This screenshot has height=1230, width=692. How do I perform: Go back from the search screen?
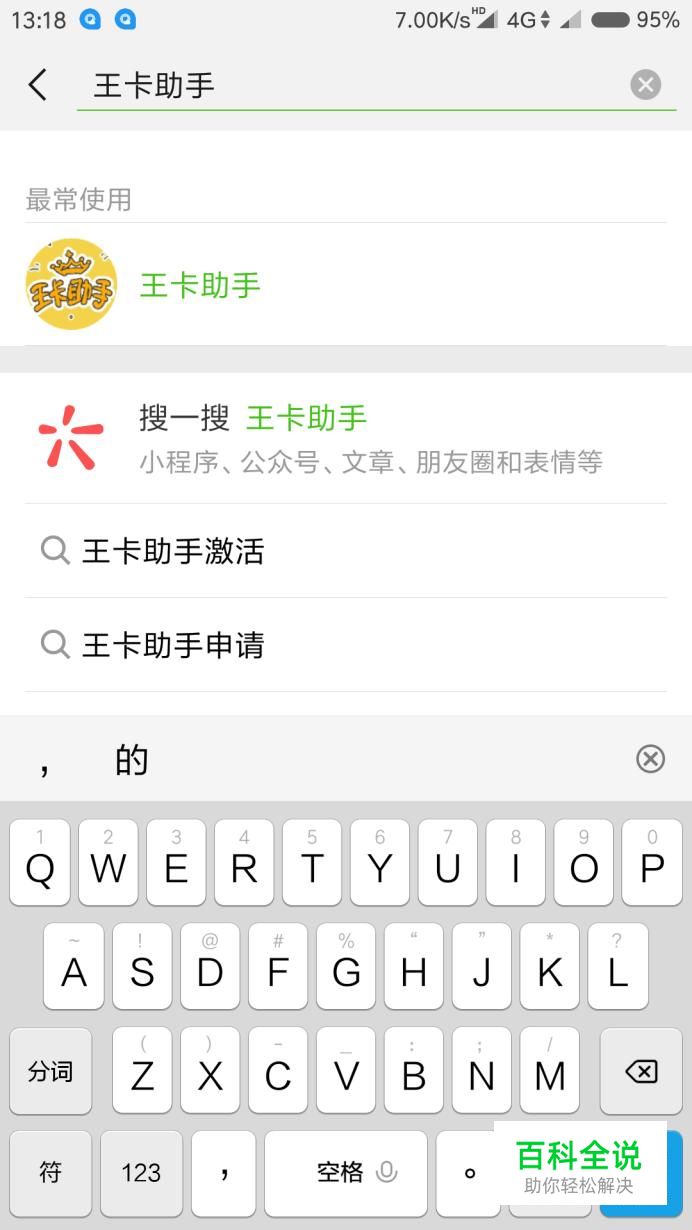coord(38,85)
